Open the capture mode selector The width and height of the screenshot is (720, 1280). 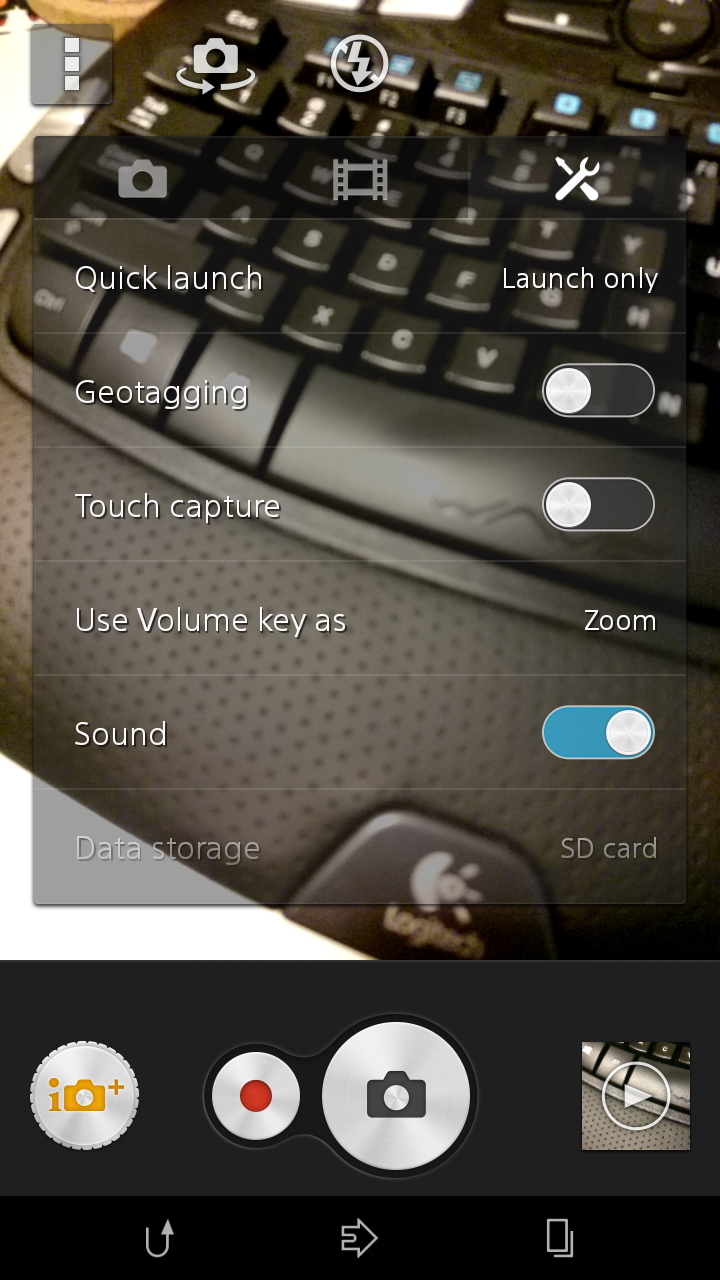[85, 1096]
